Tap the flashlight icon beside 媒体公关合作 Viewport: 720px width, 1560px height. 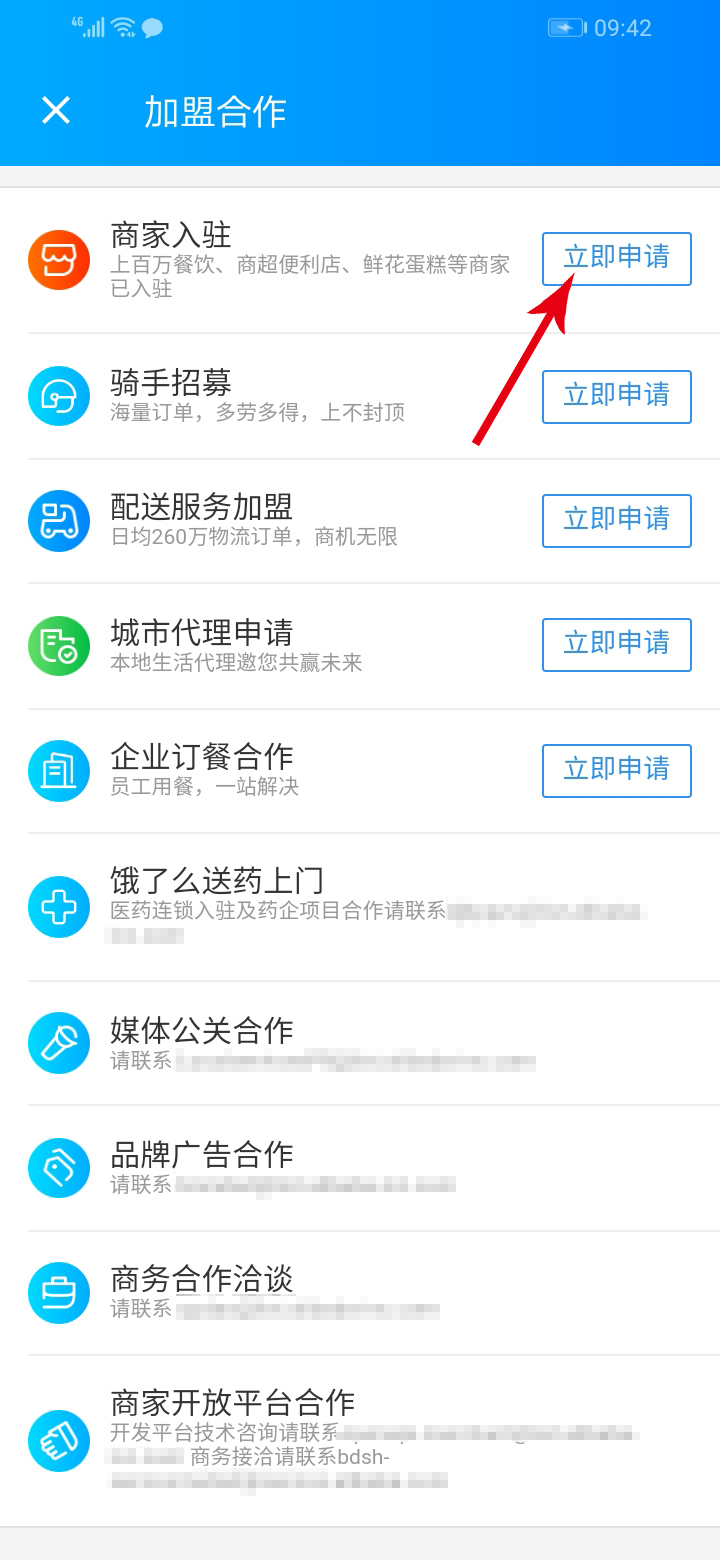coord(58,1042)
